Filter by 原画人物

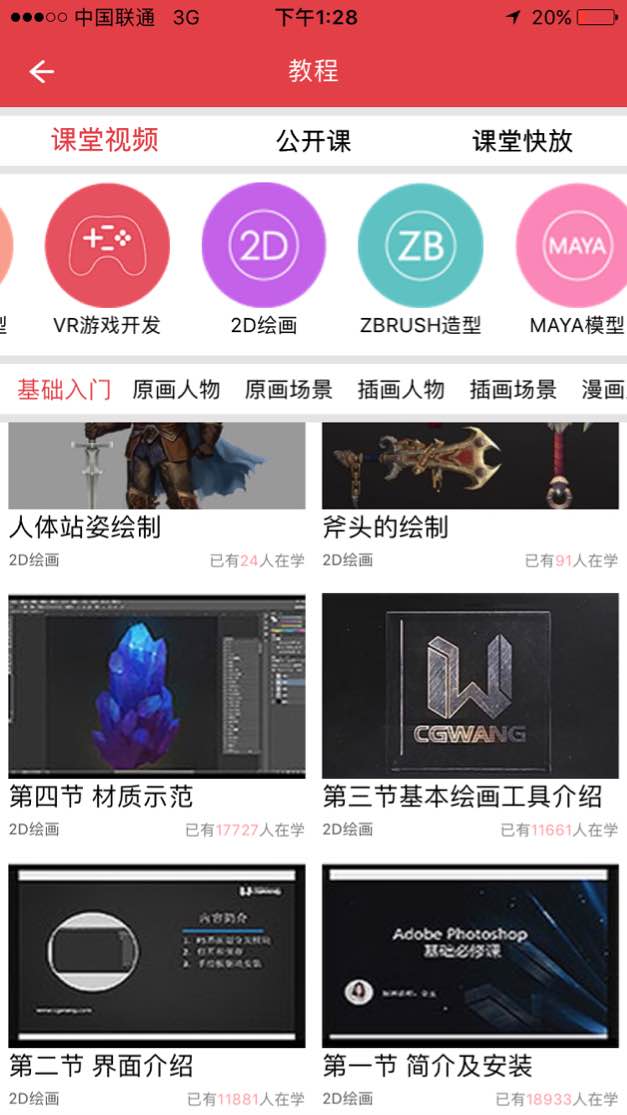[176, 390]
